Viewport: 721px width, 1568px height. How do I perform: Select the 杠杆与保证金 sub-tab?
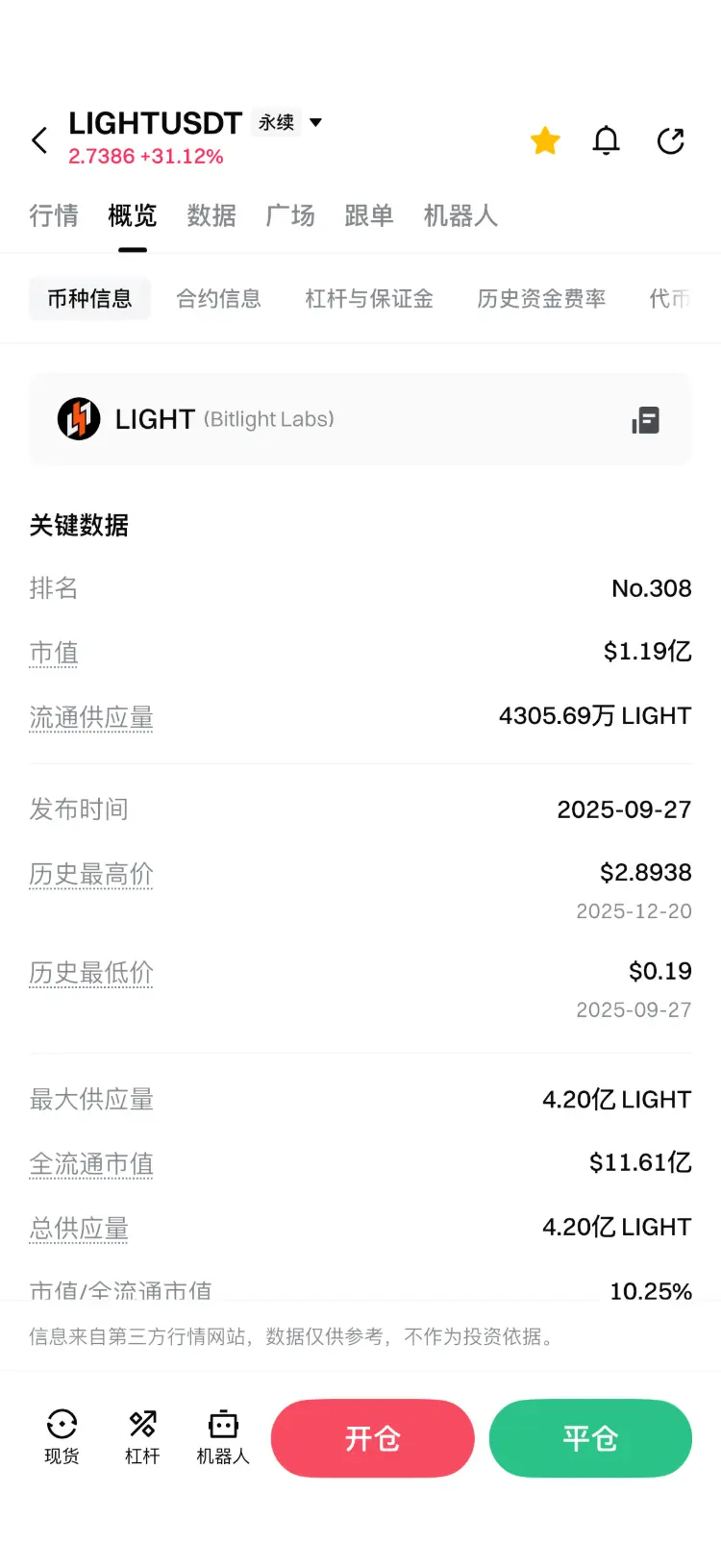pos(369,299)
